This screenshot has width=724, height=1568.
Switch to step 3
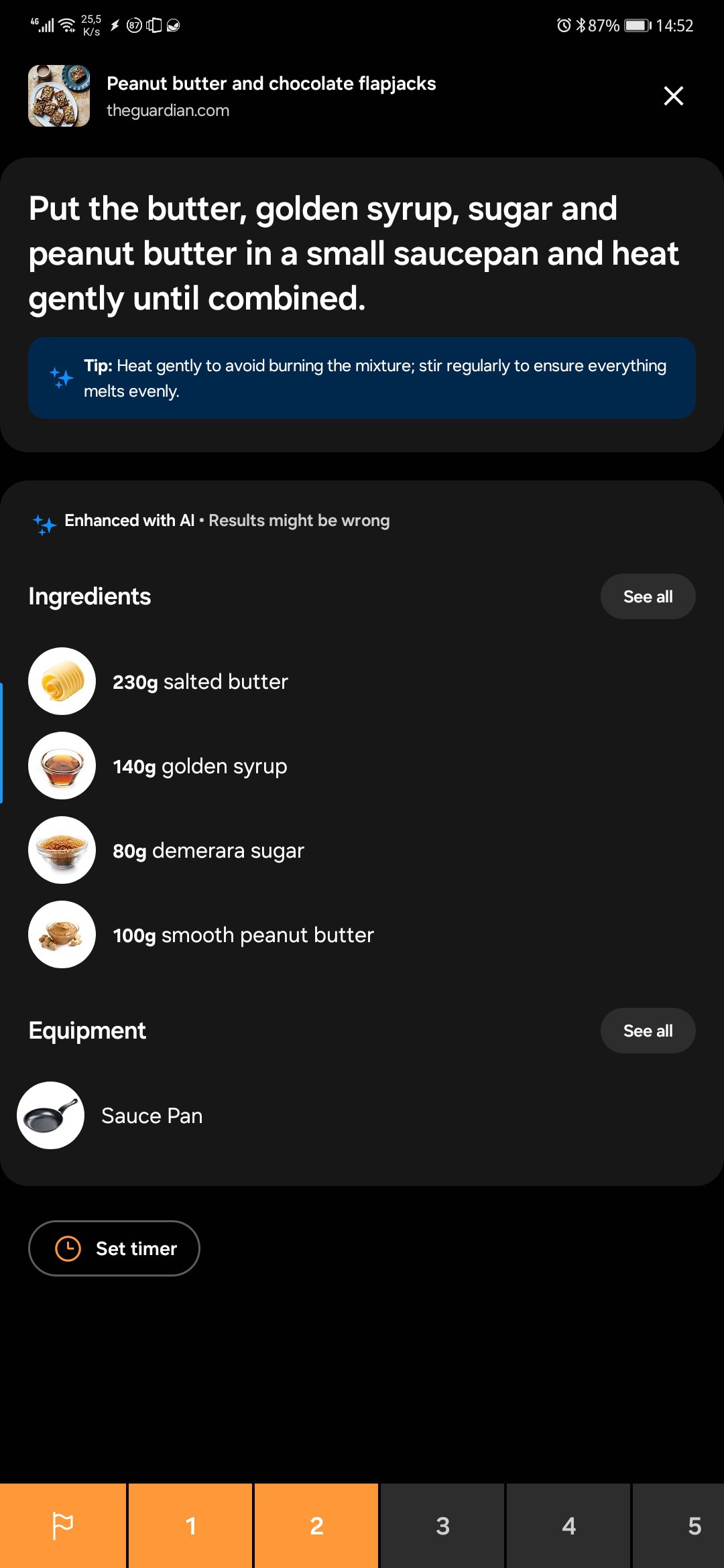442,1526
